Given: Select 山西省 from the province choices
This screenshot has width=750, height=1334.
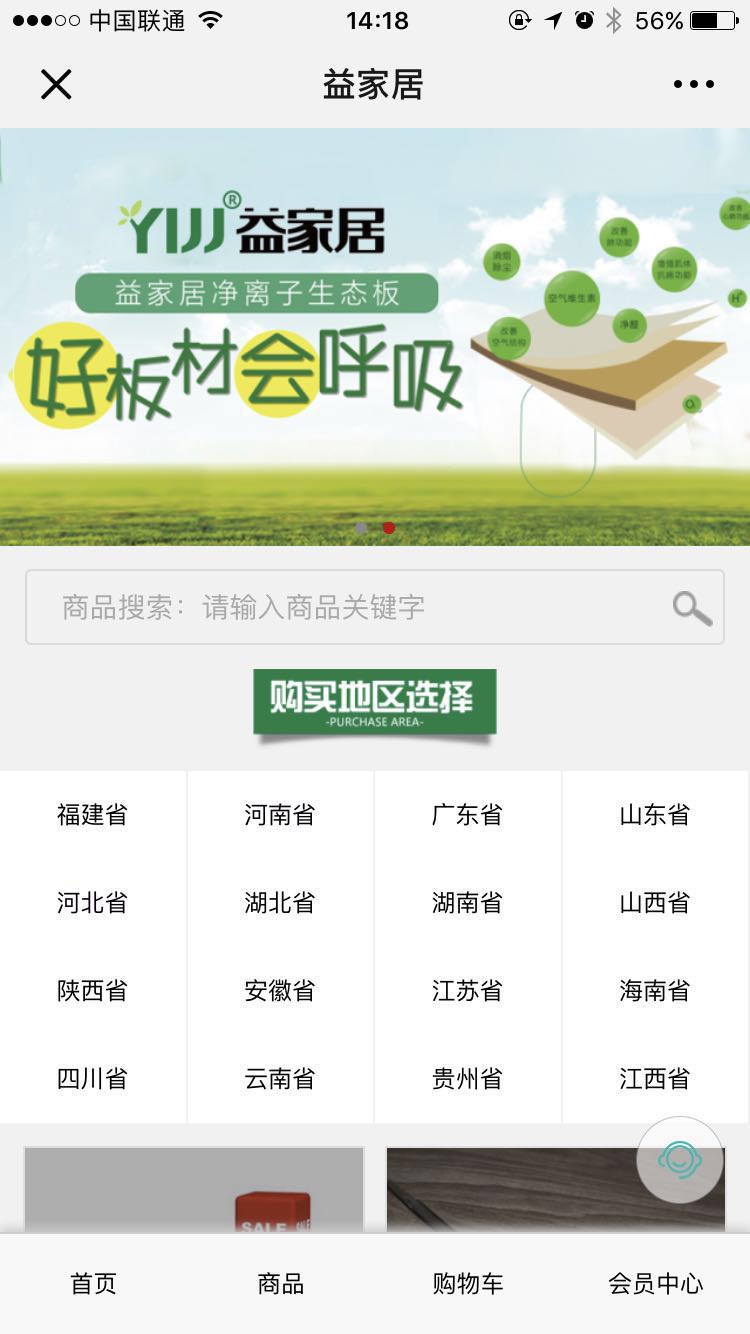Looking at the screenshot, I should 654,903.
